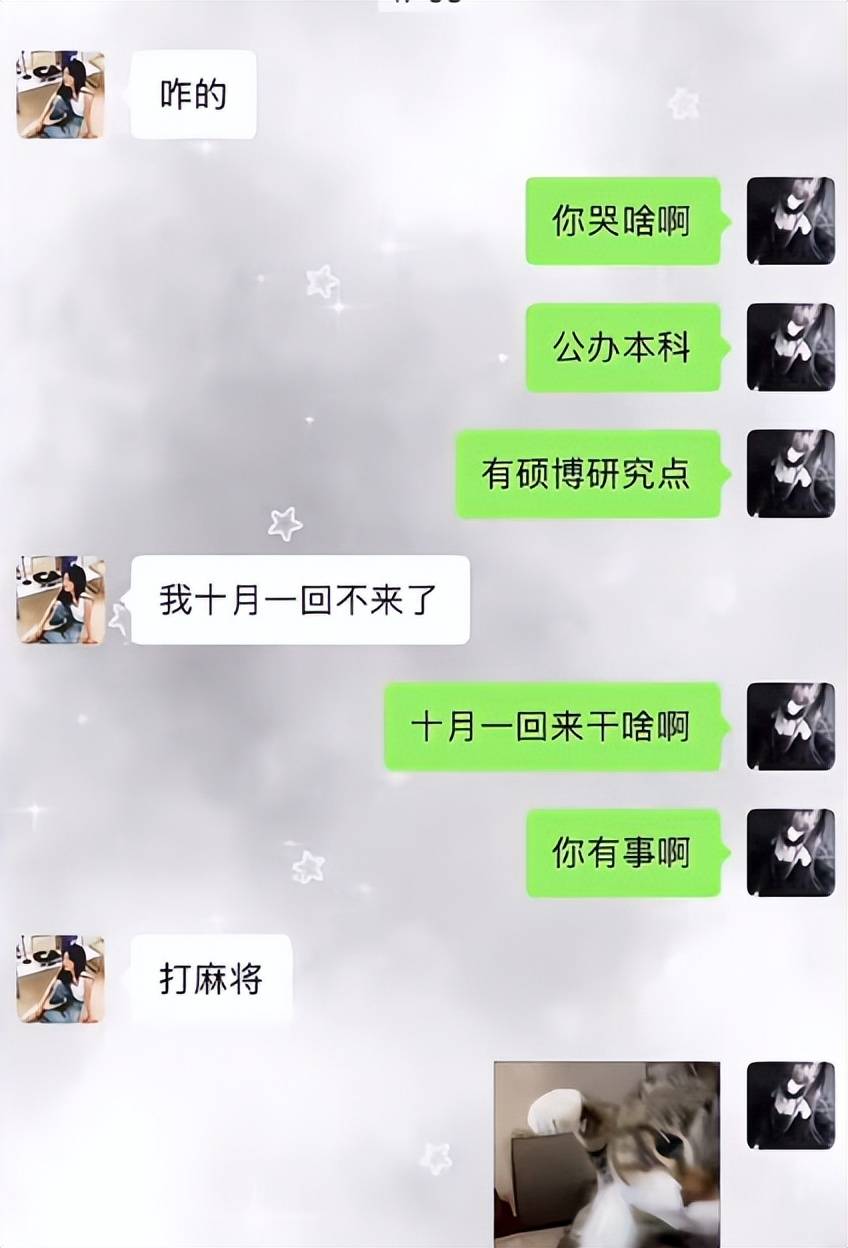Tap the avatar beside 打麻将 message
Viewport: 848px width, 1248px height.
tap(61, 979)
